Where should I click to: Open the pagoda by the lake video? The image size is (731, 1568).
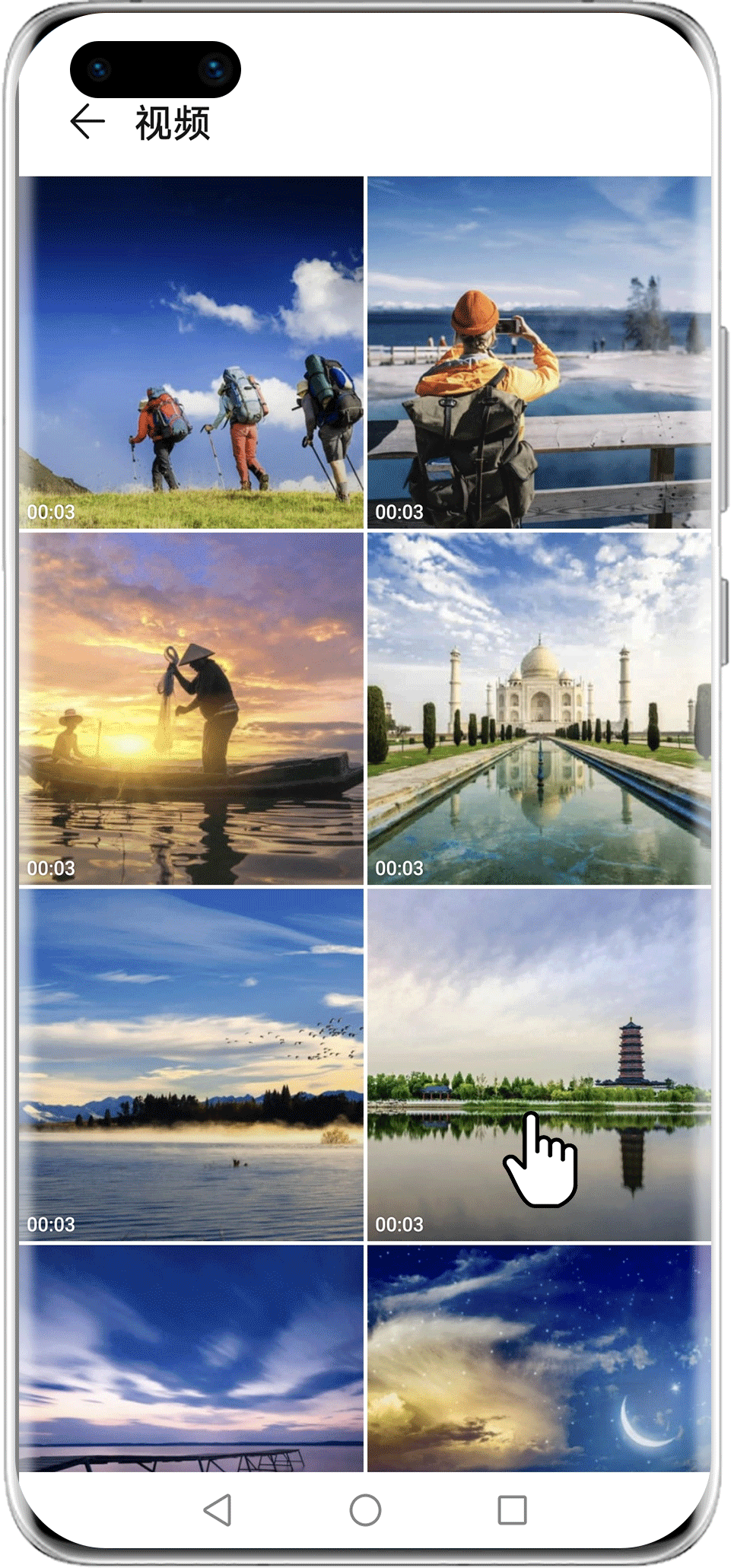[x=539, y=1064]
